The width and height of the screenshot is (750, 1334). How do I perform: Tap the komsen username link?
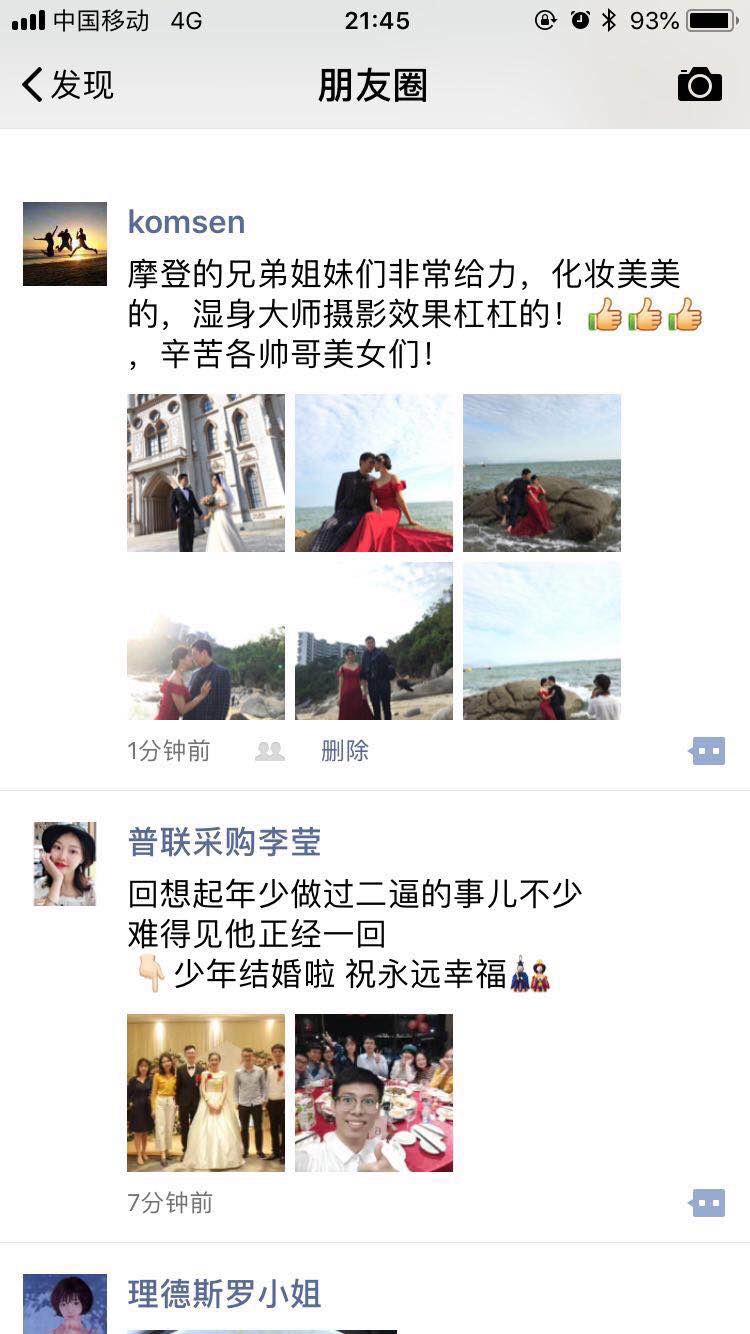click(186, 221)
